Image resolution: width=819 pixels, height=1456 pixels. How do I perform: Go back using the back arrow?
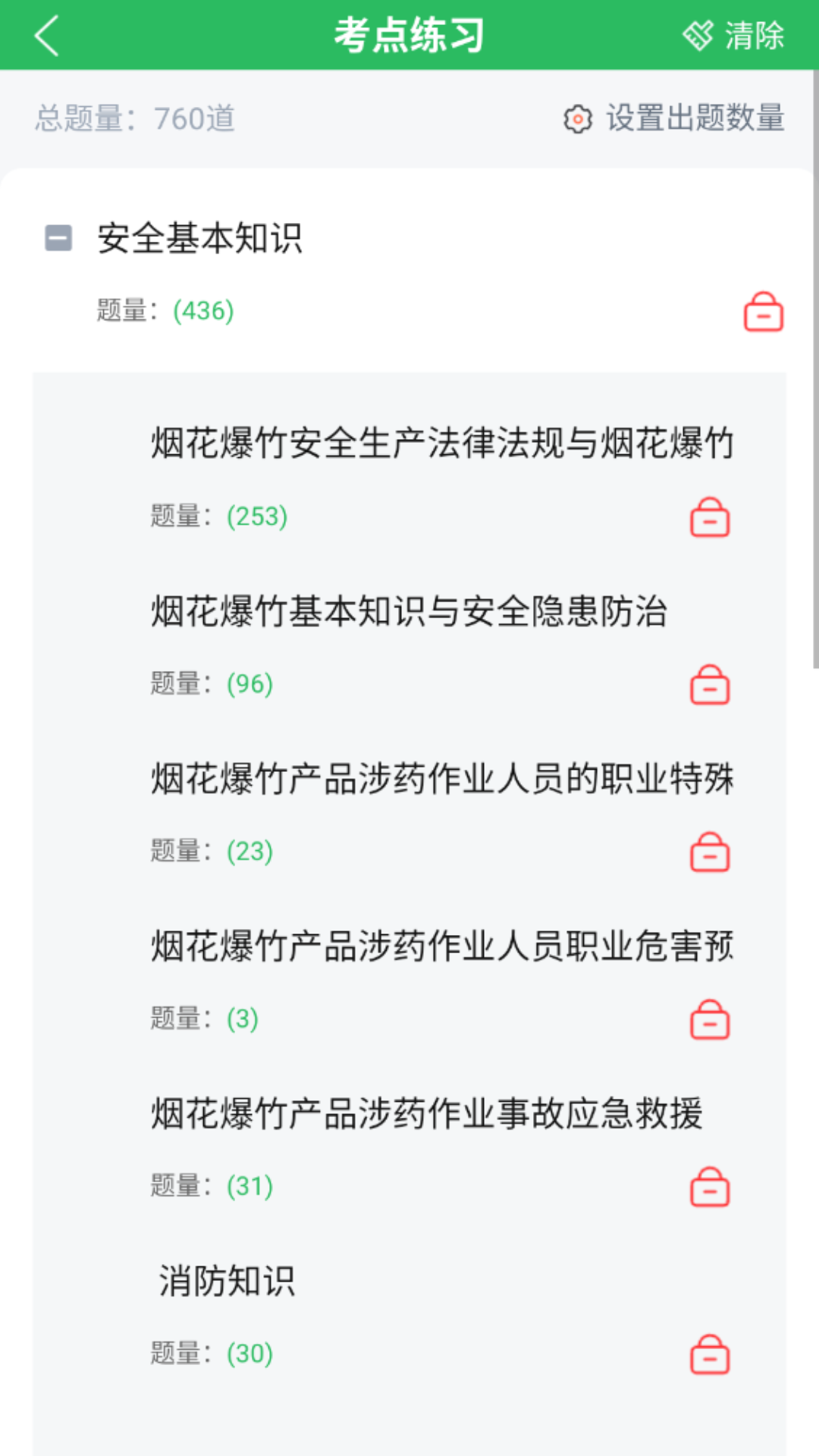[45, 35]
